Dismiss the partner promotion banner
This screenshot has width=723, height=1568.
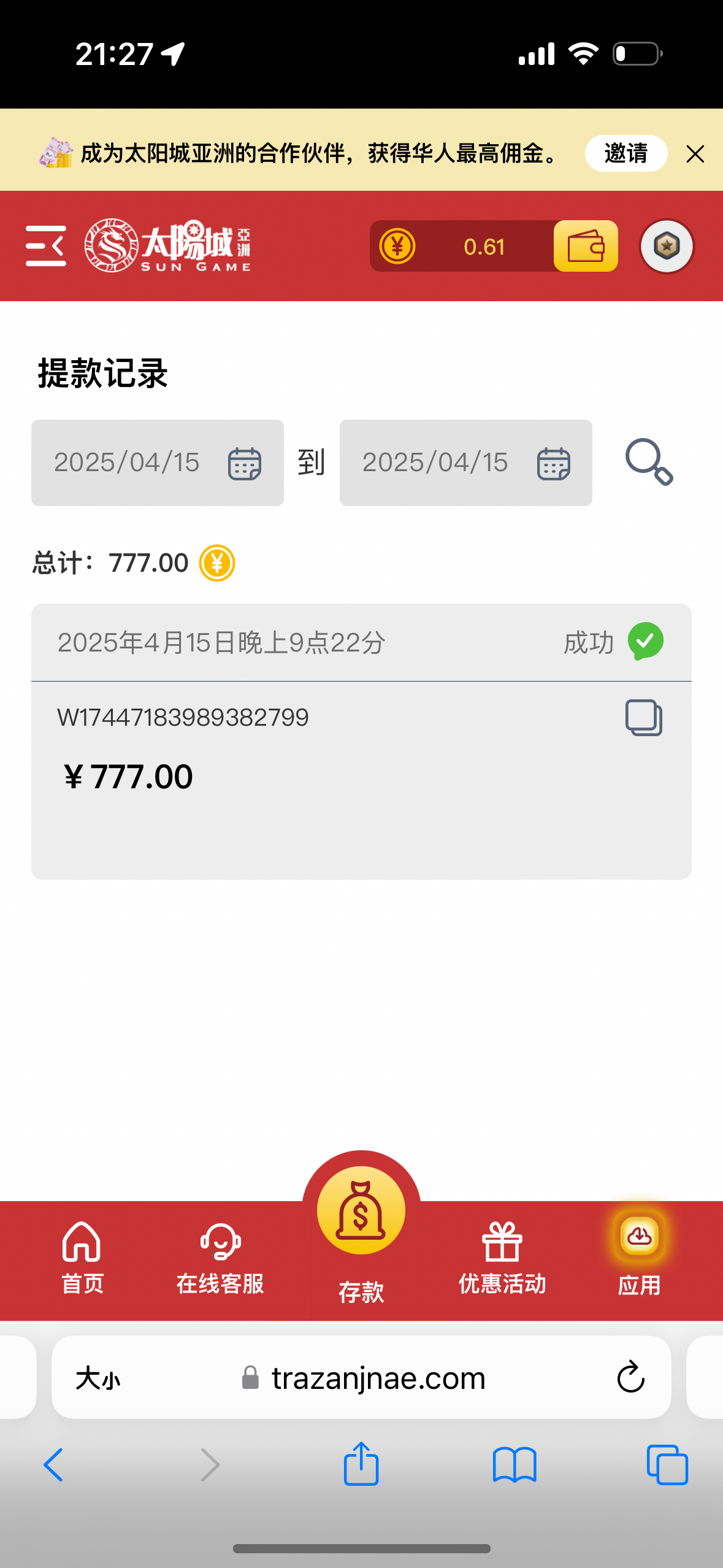pos(695,154)
